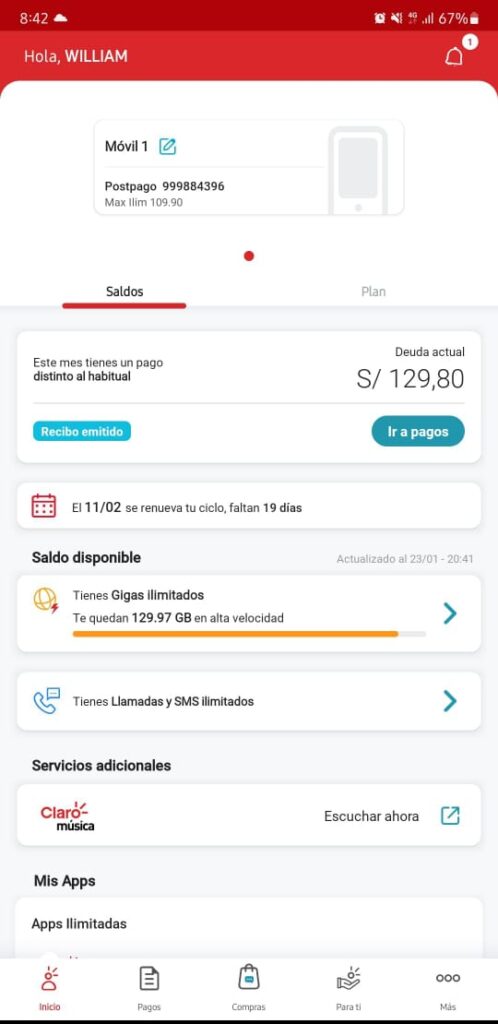Select the Saldos tab
This screenshot has height=1024, width=498.
[x=124, y=291]
